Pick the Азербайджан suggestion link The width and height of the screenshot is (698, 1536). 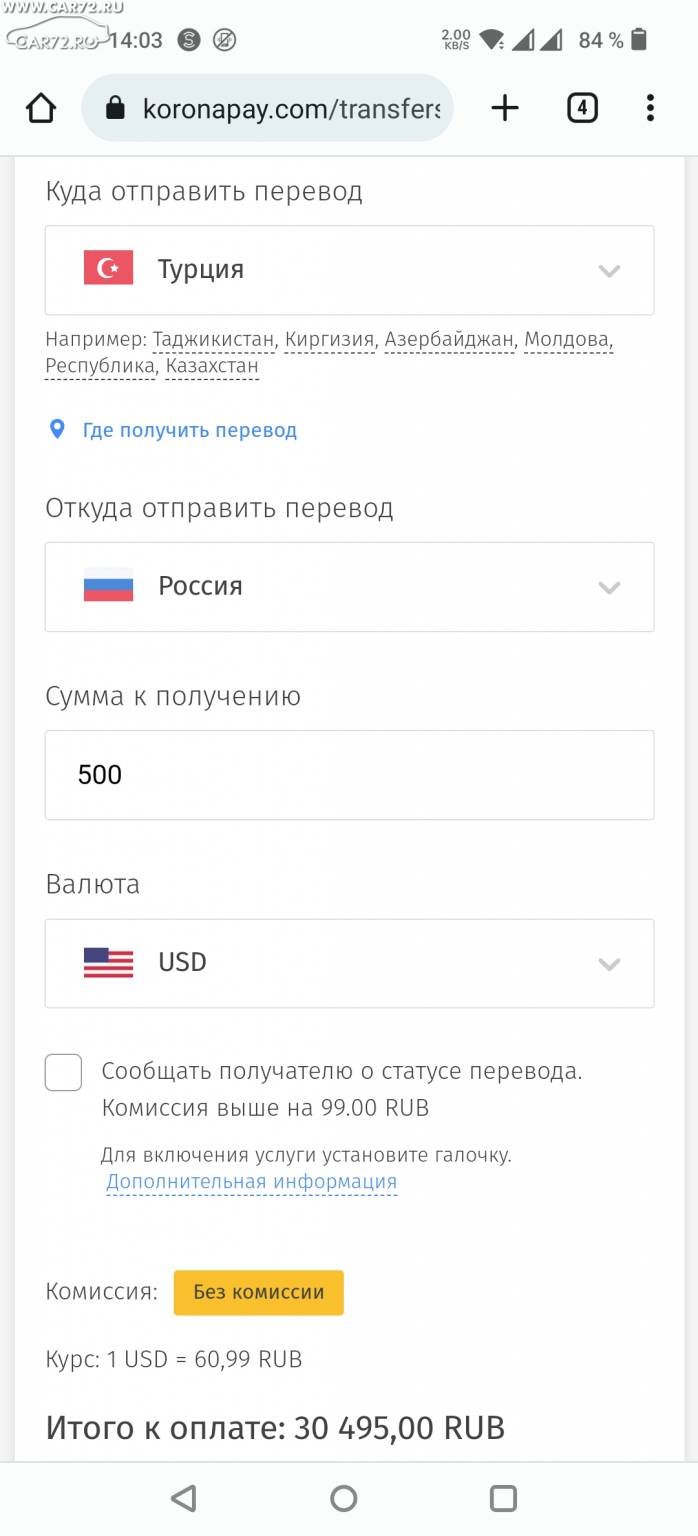tap(449, 340)
